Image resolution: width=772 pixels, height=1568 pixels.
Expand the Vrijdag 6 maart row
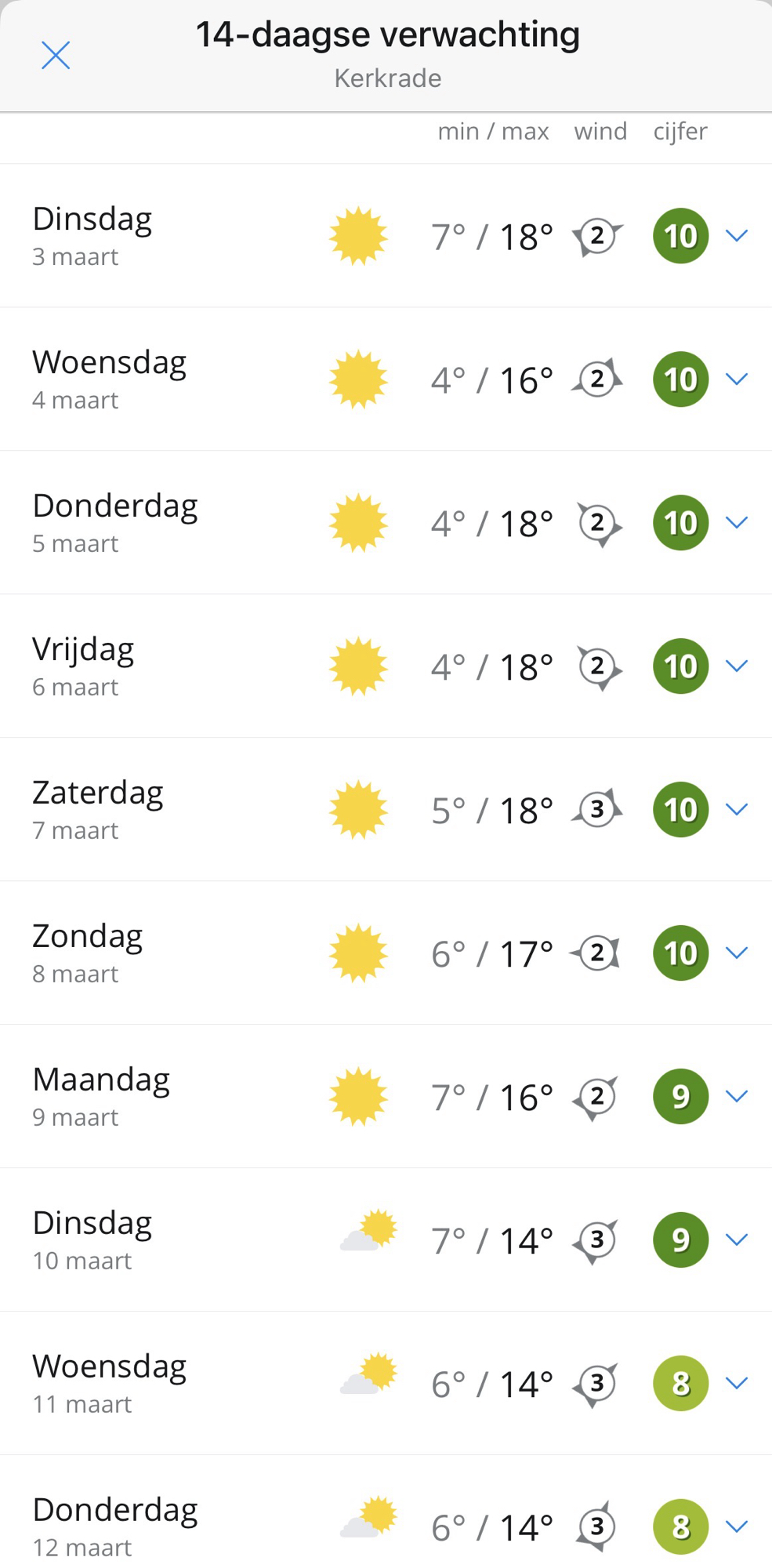tap(736, 666)
